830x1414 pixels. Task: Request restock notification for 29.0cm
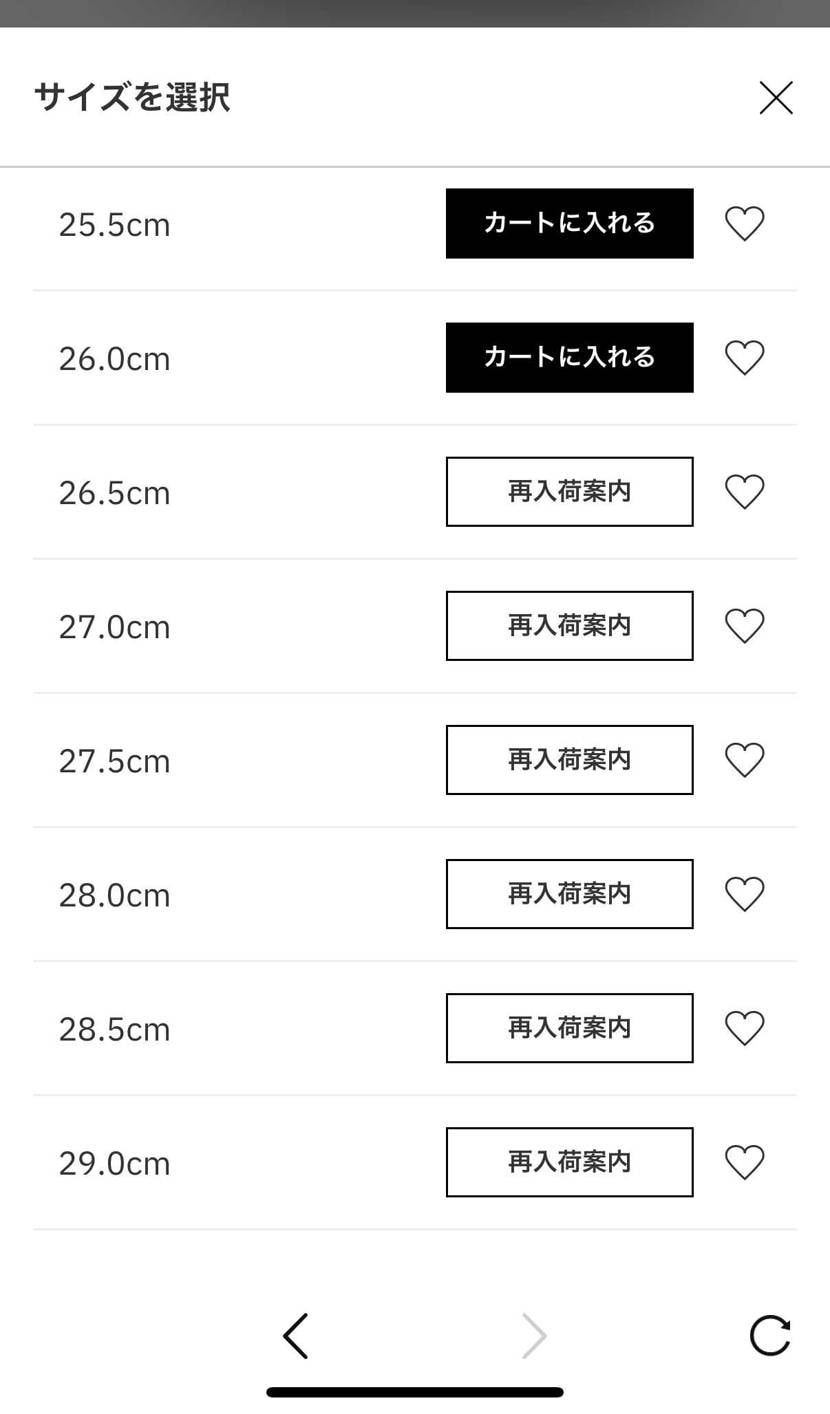[569, 1162]
